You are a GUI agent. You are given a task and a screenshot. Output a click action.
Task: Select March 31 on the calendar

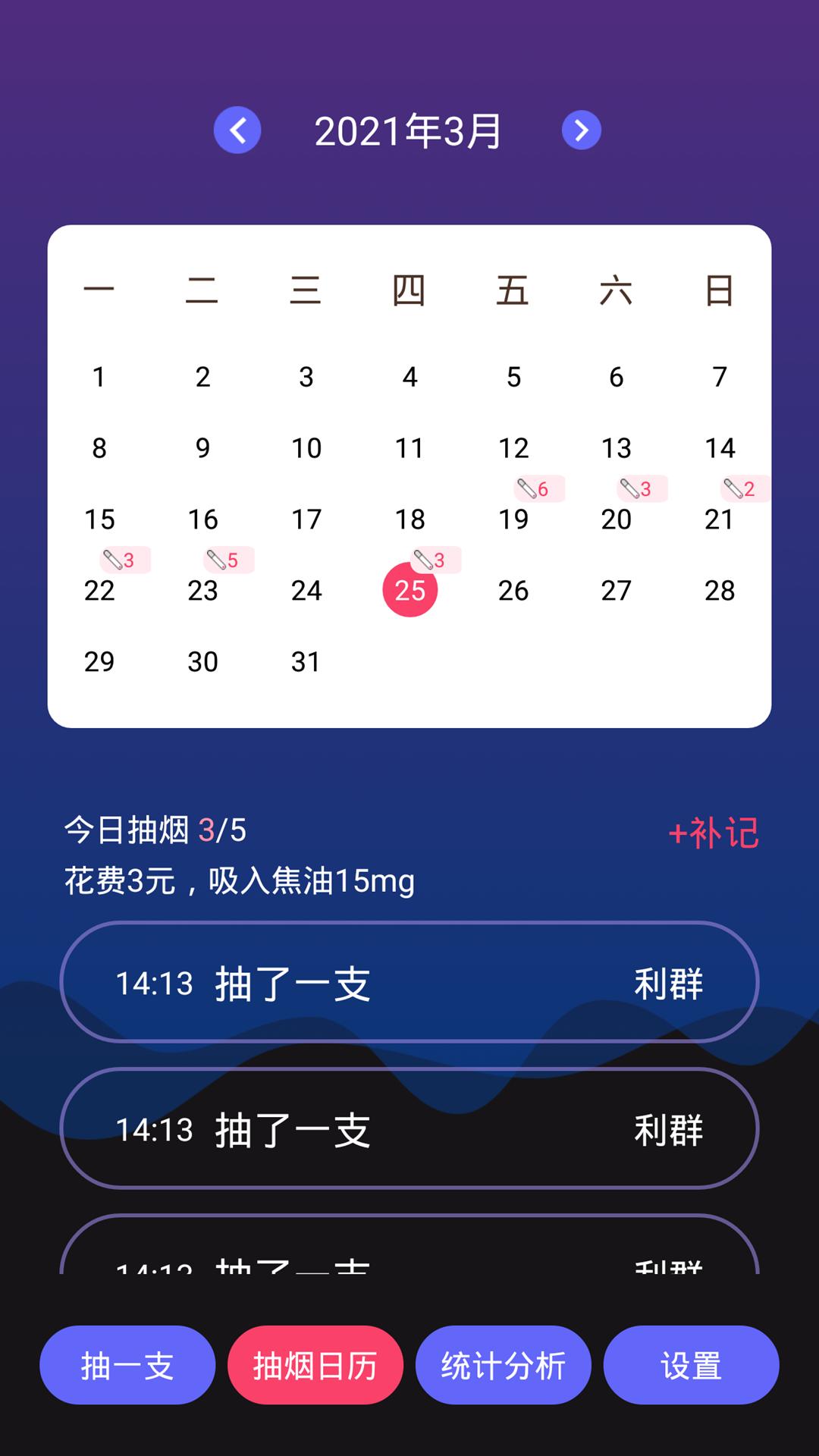coord(306,662)
